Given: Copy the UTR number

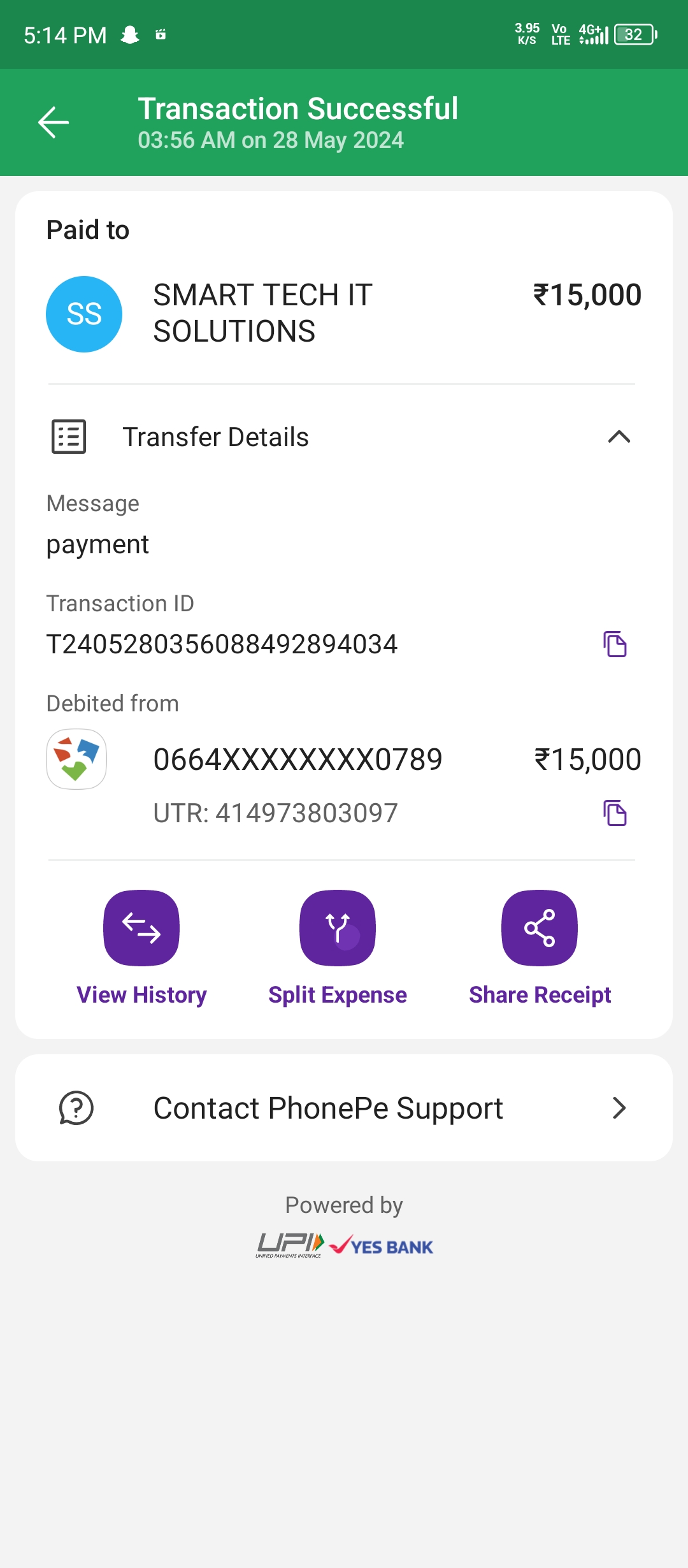Looking at the screenshot, I should (x=615, y=813).
